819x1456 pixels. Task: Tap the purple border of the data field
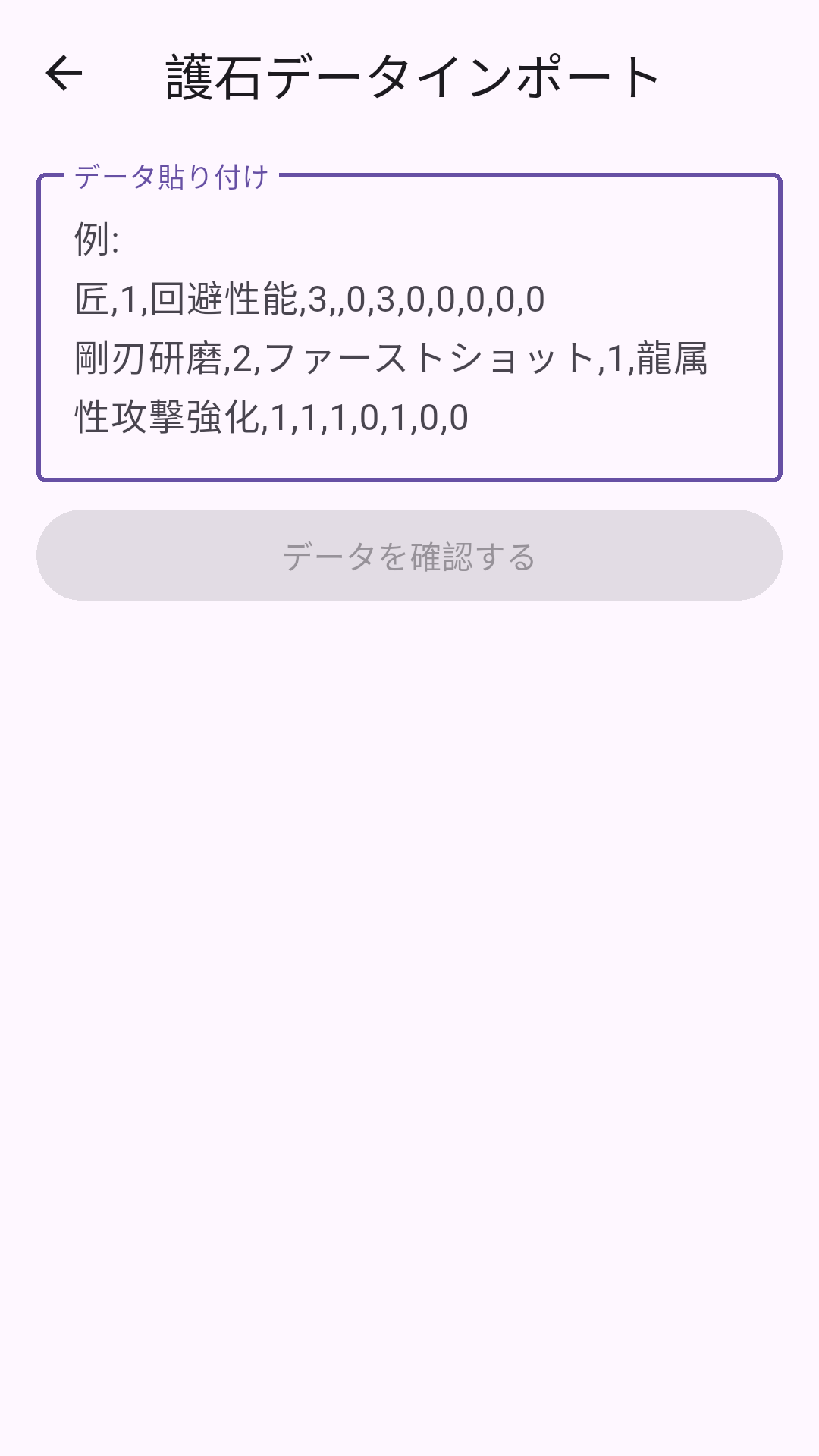point(409,478)
